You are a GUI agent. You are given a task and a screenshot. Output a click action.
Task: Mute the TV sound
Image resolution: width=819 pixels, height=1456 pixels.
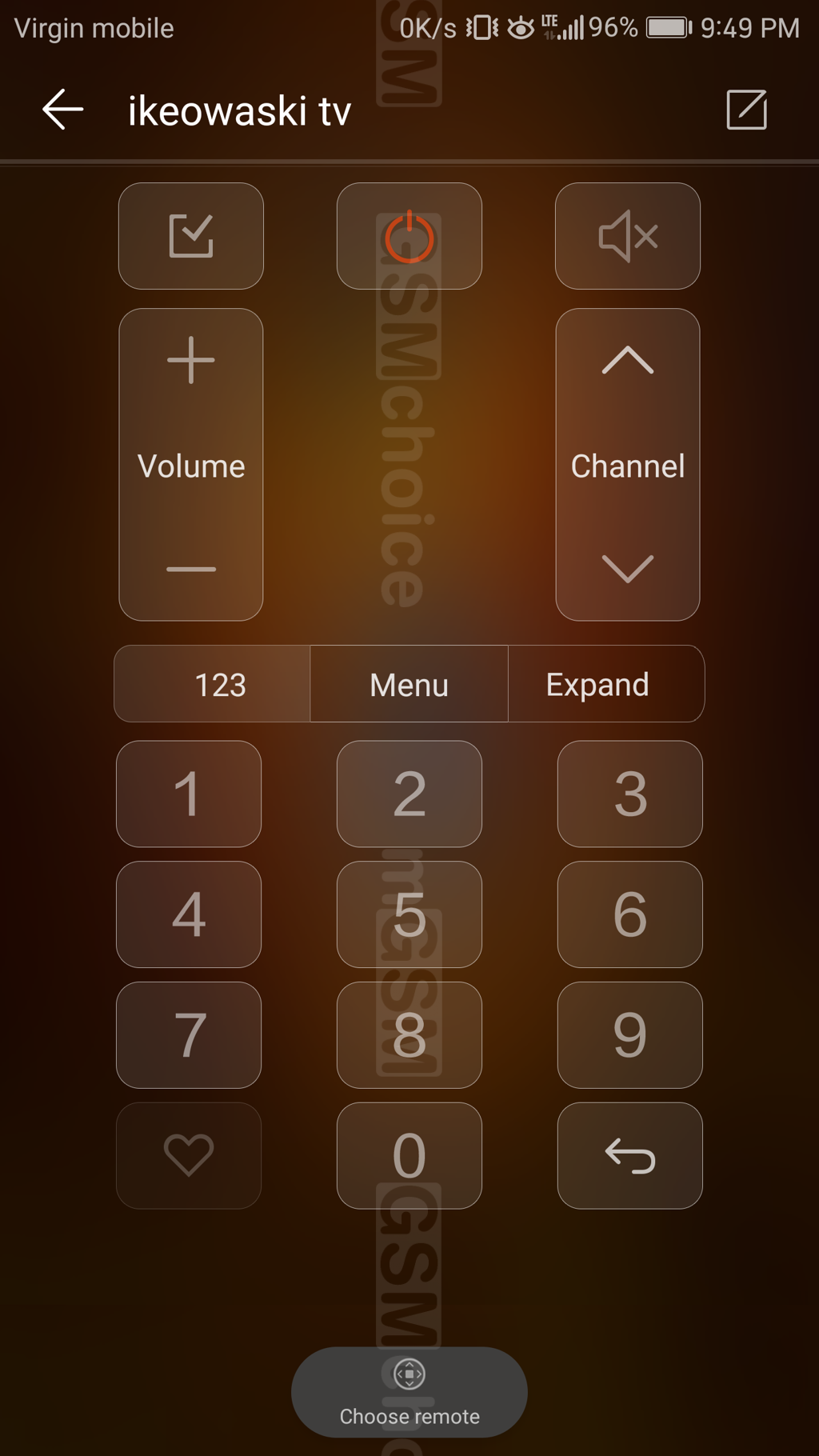[627, 236]
